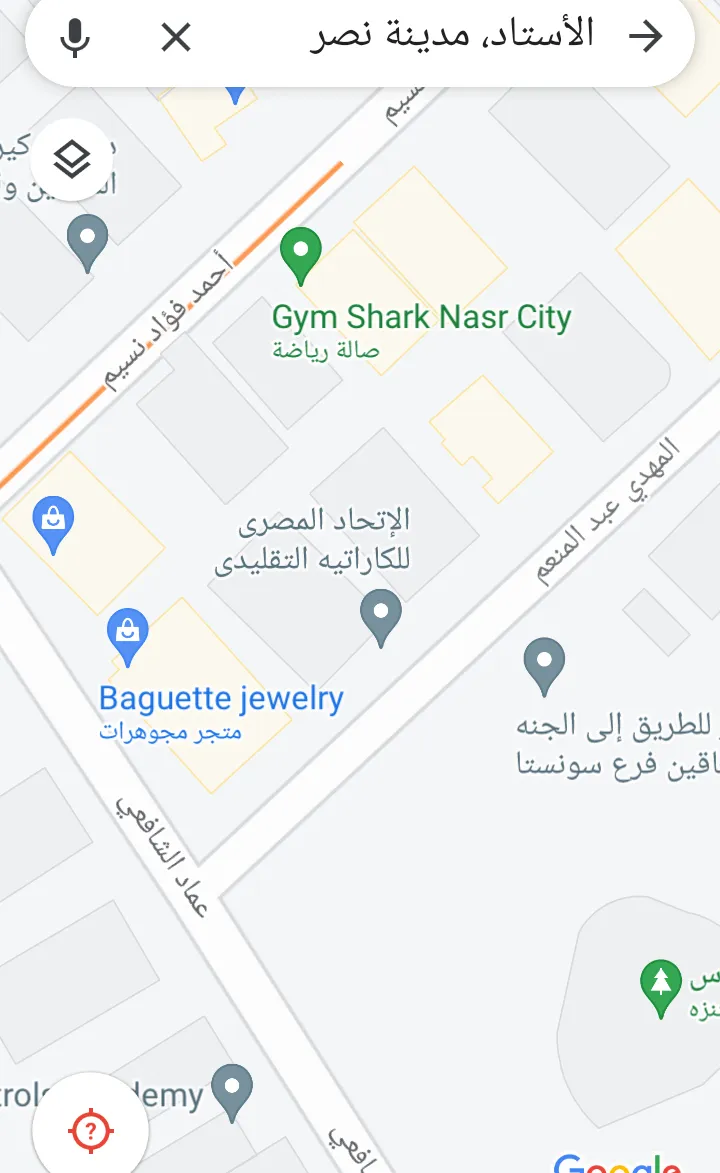This screenshot has width=720, height=1173.
Task: Open the Baguette jewelry store marker
Action: coord(128,636)
